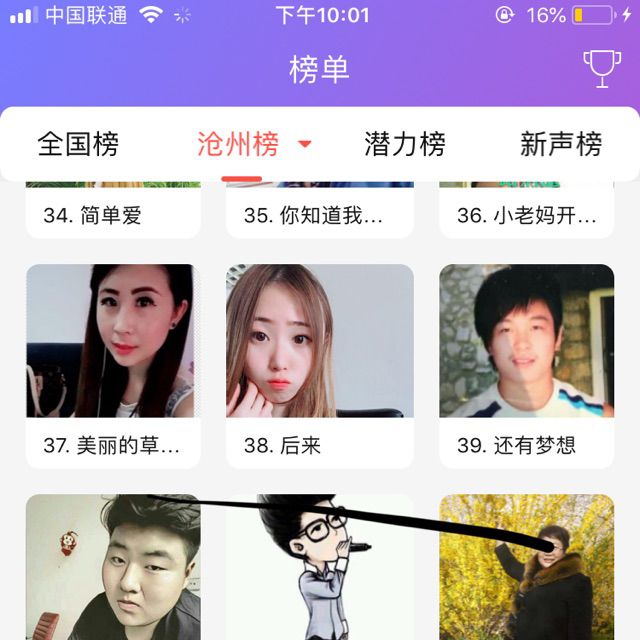Select the 新声榜 tab
The image size is (640, 640).
560,144
